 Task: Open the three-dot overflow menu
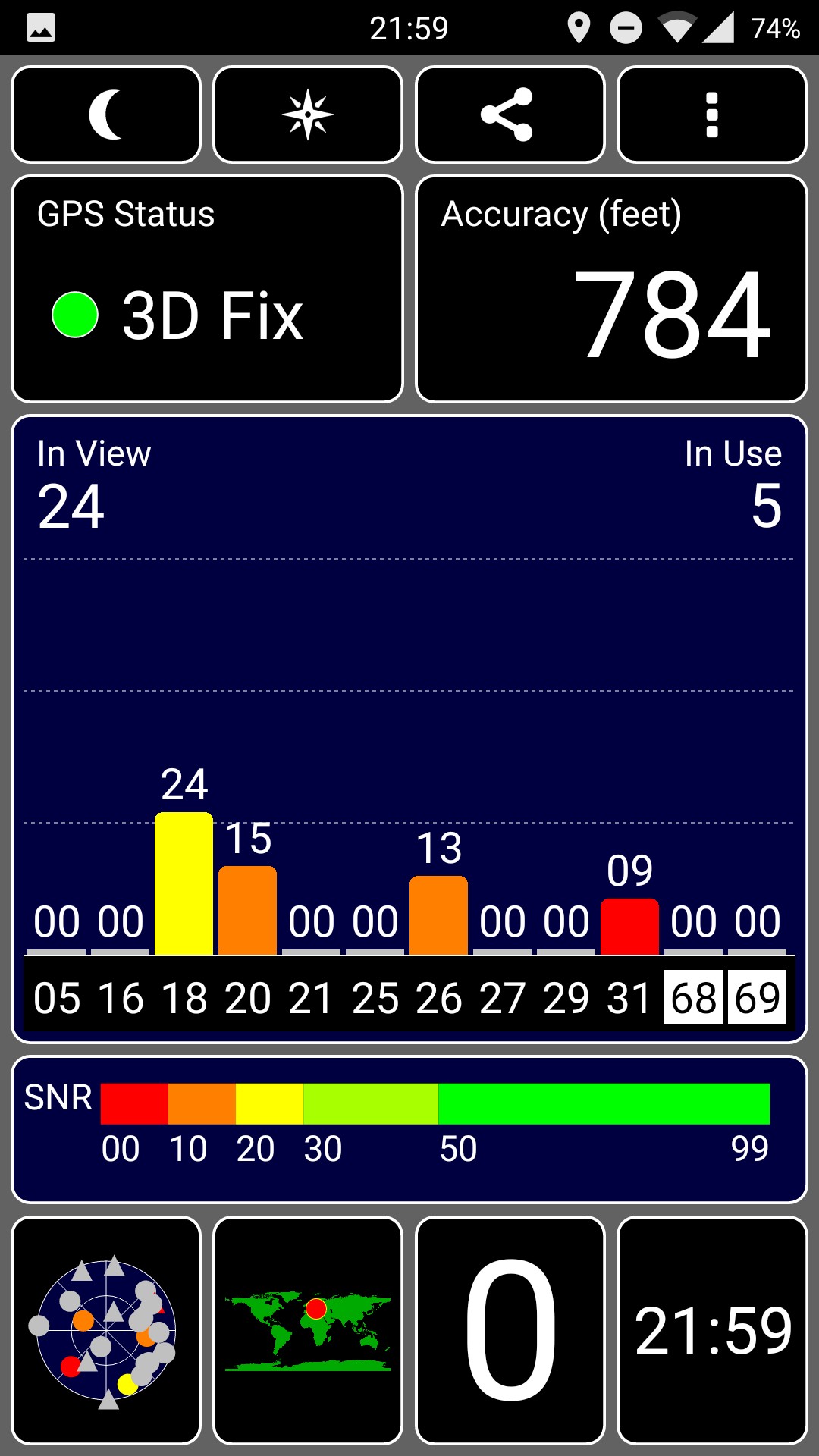pyautogui.click(x=712, y=115)
